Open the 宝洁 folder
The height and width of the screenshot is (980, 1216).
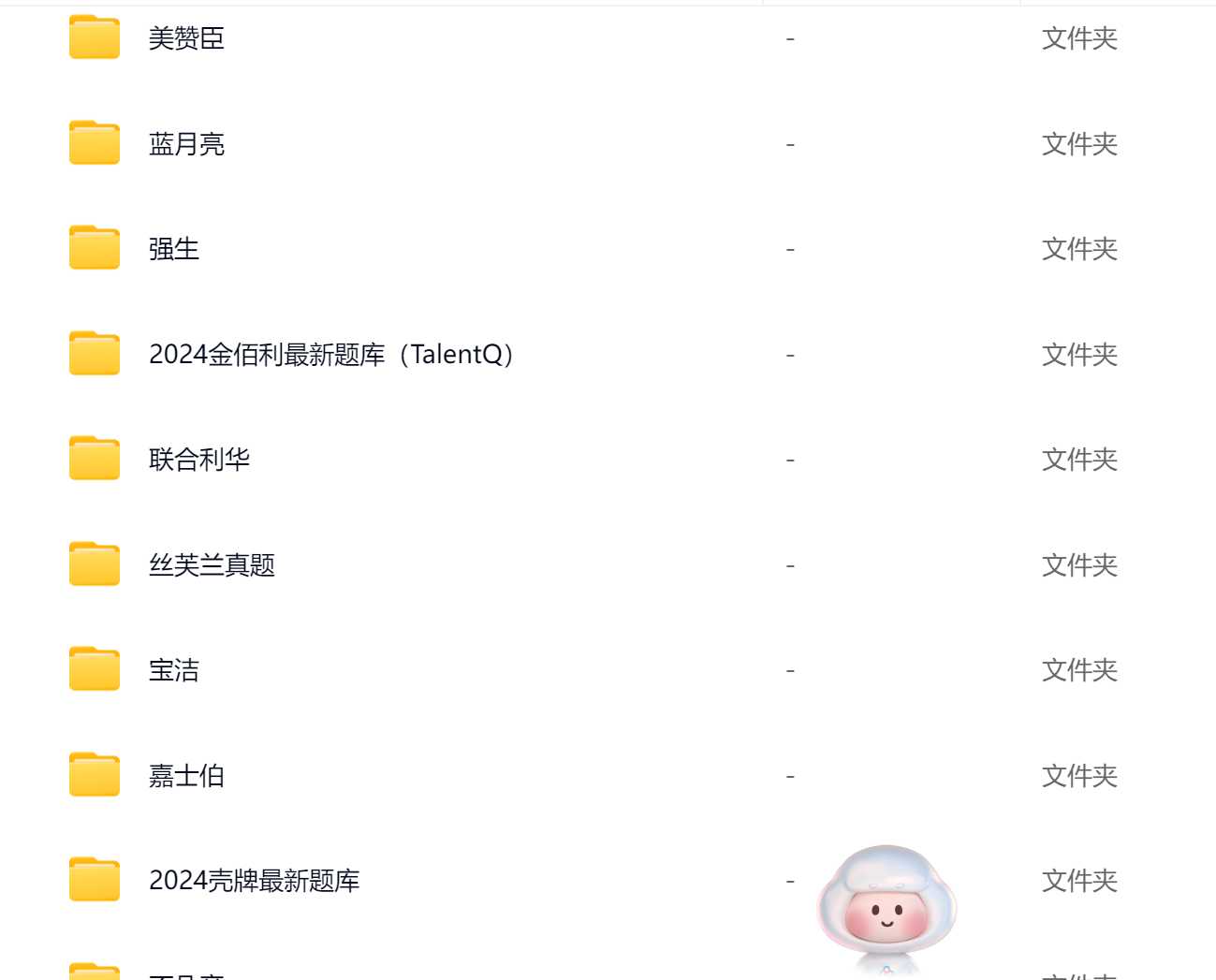174,670
